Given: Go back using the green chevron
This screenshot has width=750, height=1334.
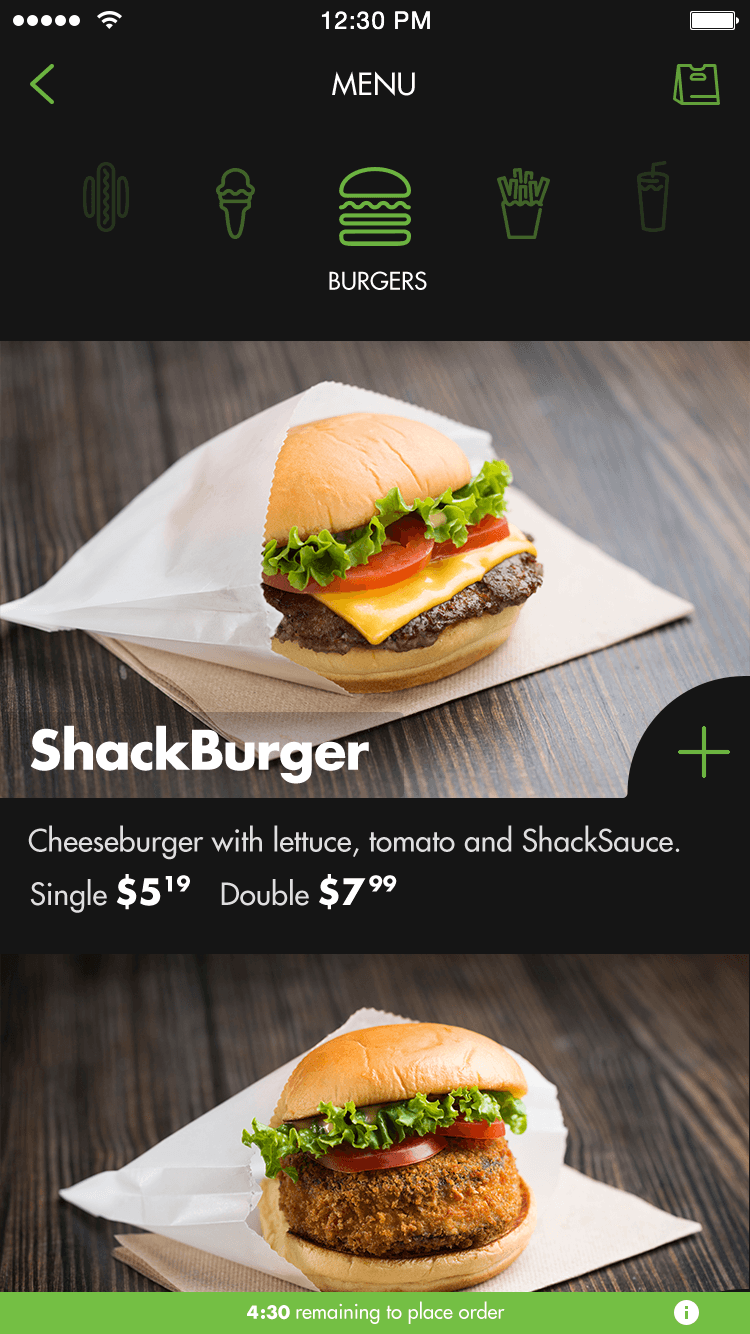Looking at the screenshot, I should click(x=42, y=84).
